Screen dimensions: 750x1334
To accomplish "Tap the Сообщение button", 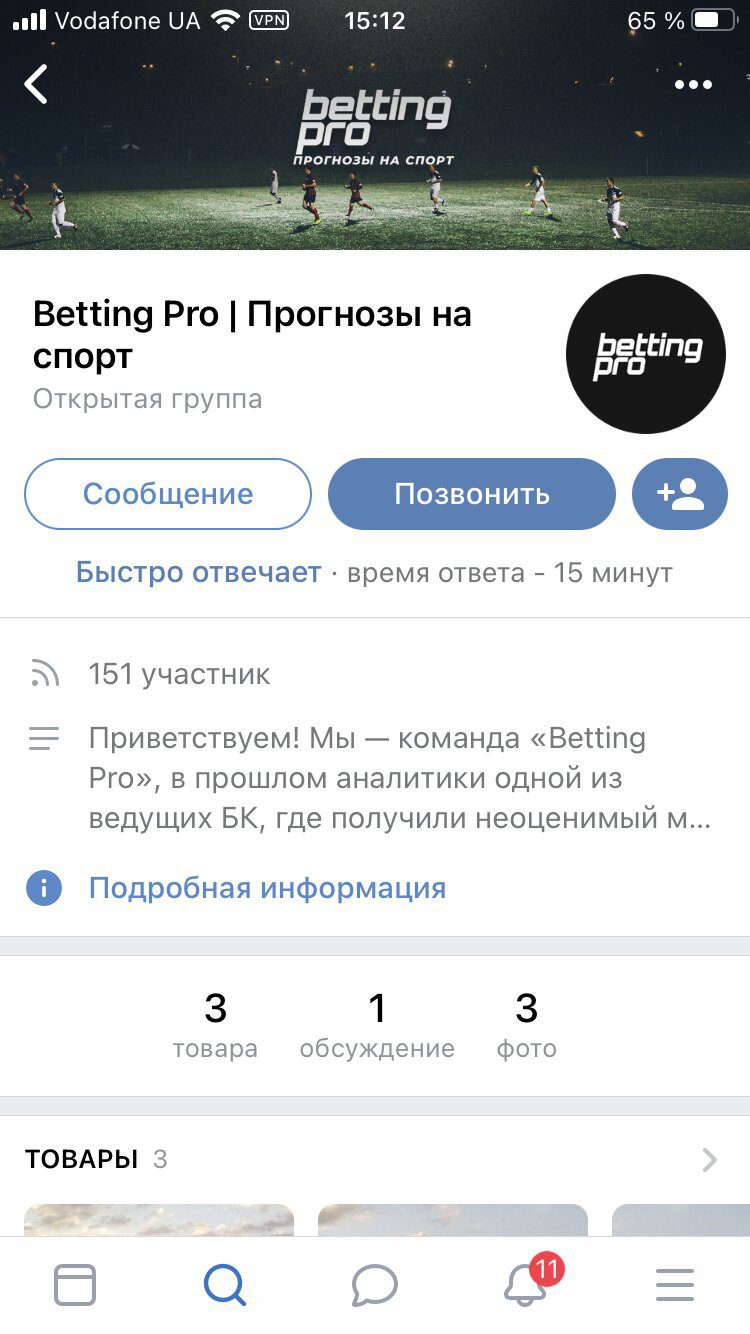I will click(x=168, y=494).
